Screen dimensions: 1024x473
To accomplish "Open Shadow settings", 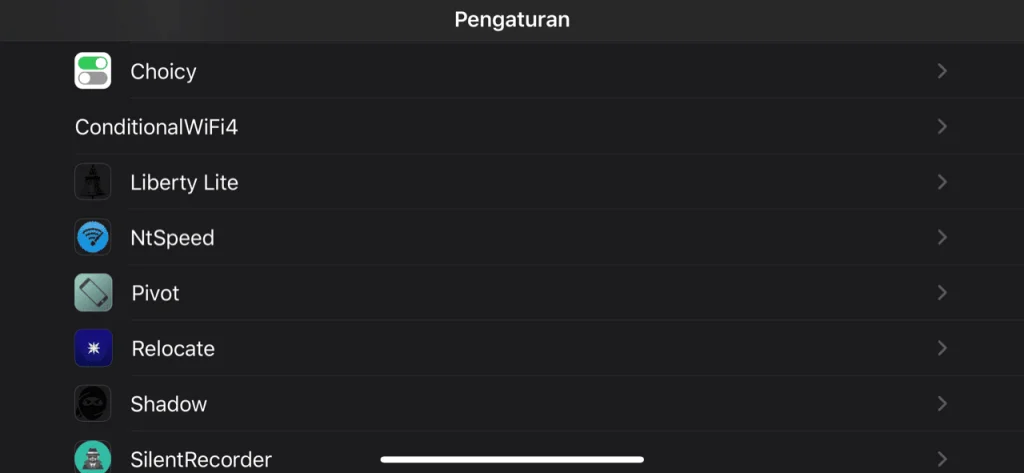I will coord(169,404).
